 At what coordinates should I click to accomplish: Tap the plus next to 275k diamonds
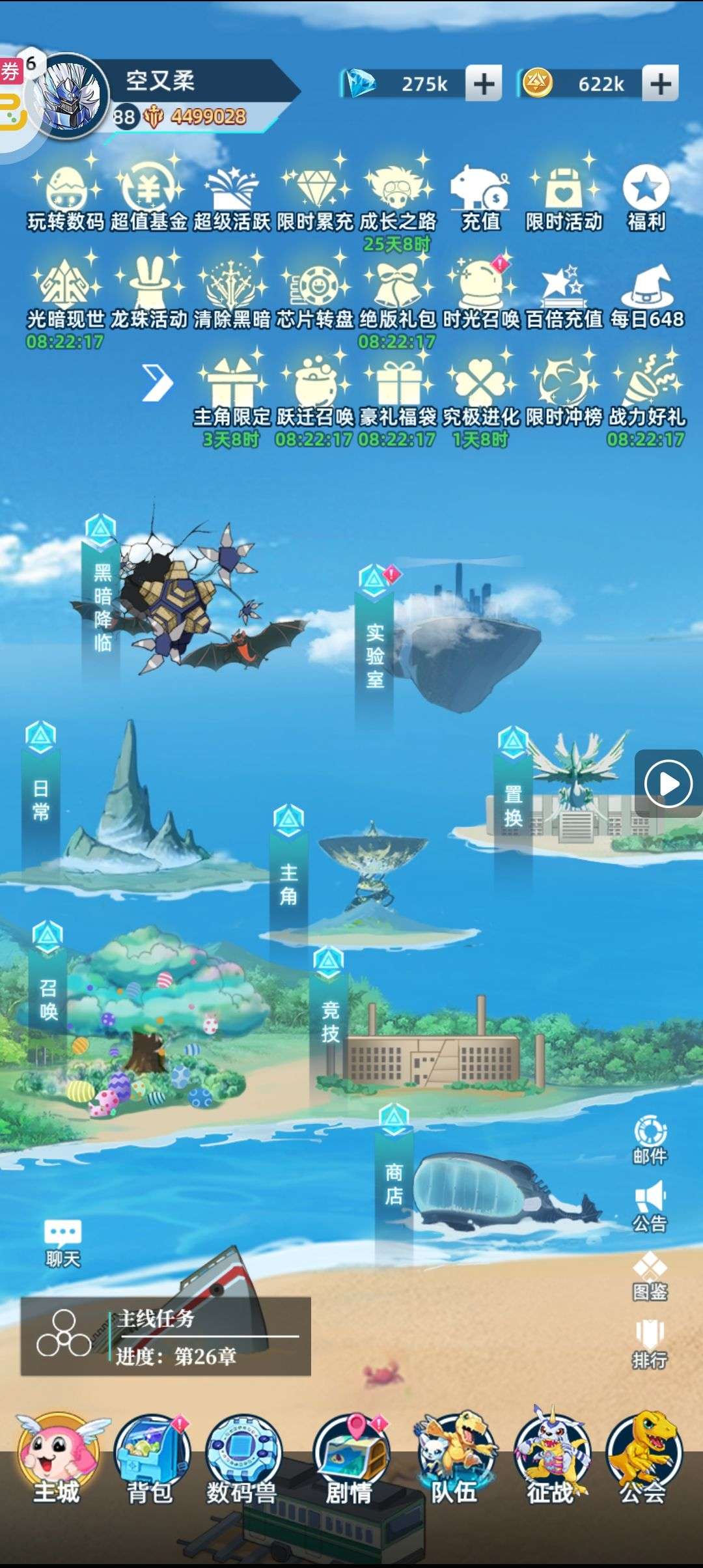click(483, 84)
